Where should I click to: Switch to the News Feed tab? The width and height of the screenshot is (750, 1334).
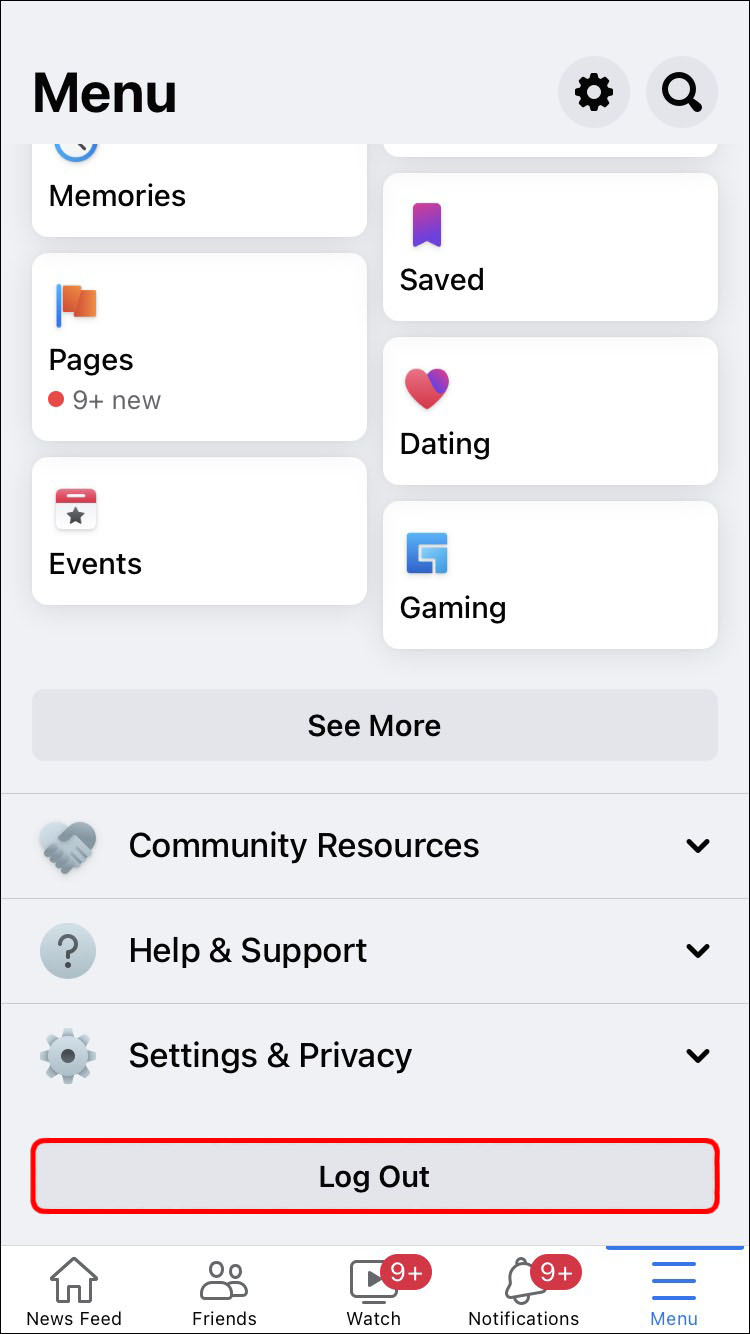(74, 1292)
